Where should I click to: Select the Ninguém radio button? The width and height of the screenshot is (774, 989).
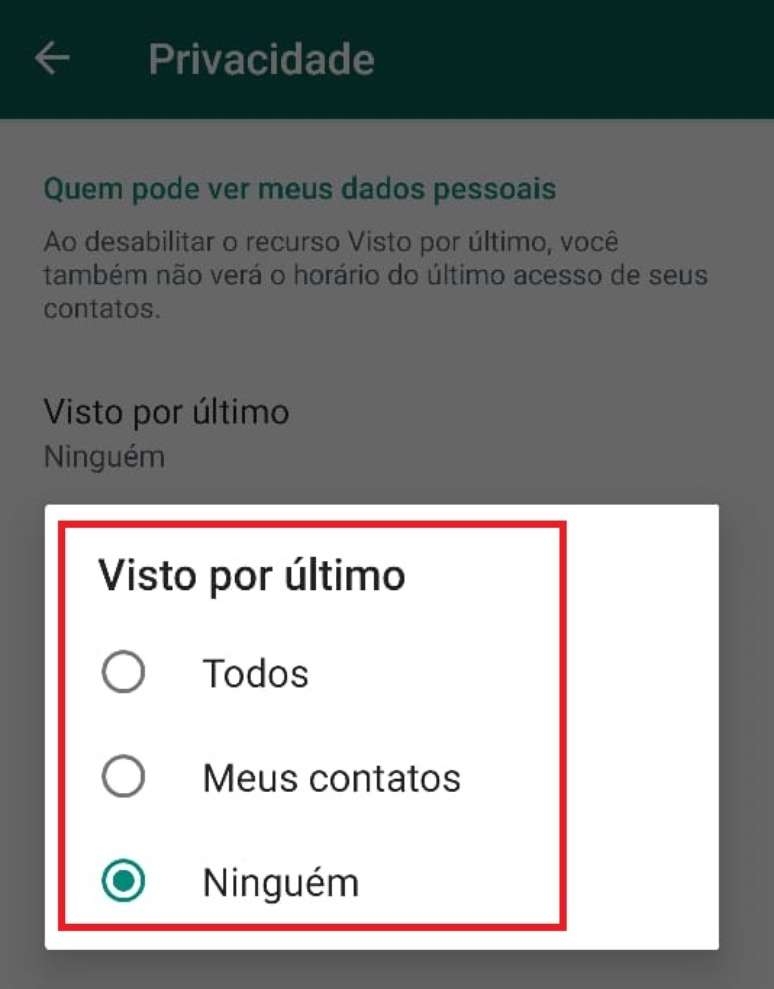[x=124, y=881]
